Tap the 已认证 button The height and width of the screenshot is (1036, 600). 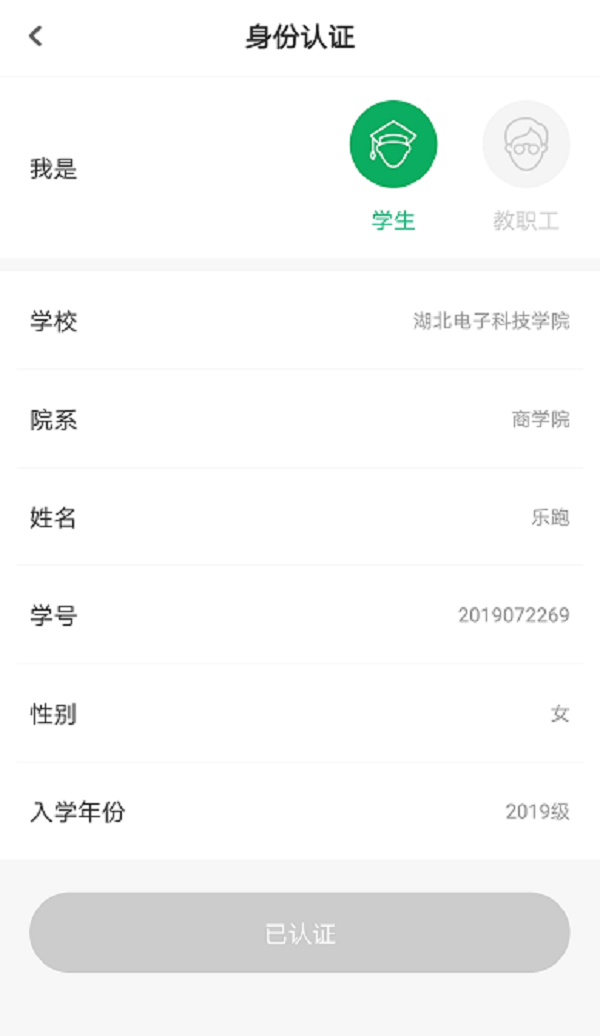tap(300, 933)
